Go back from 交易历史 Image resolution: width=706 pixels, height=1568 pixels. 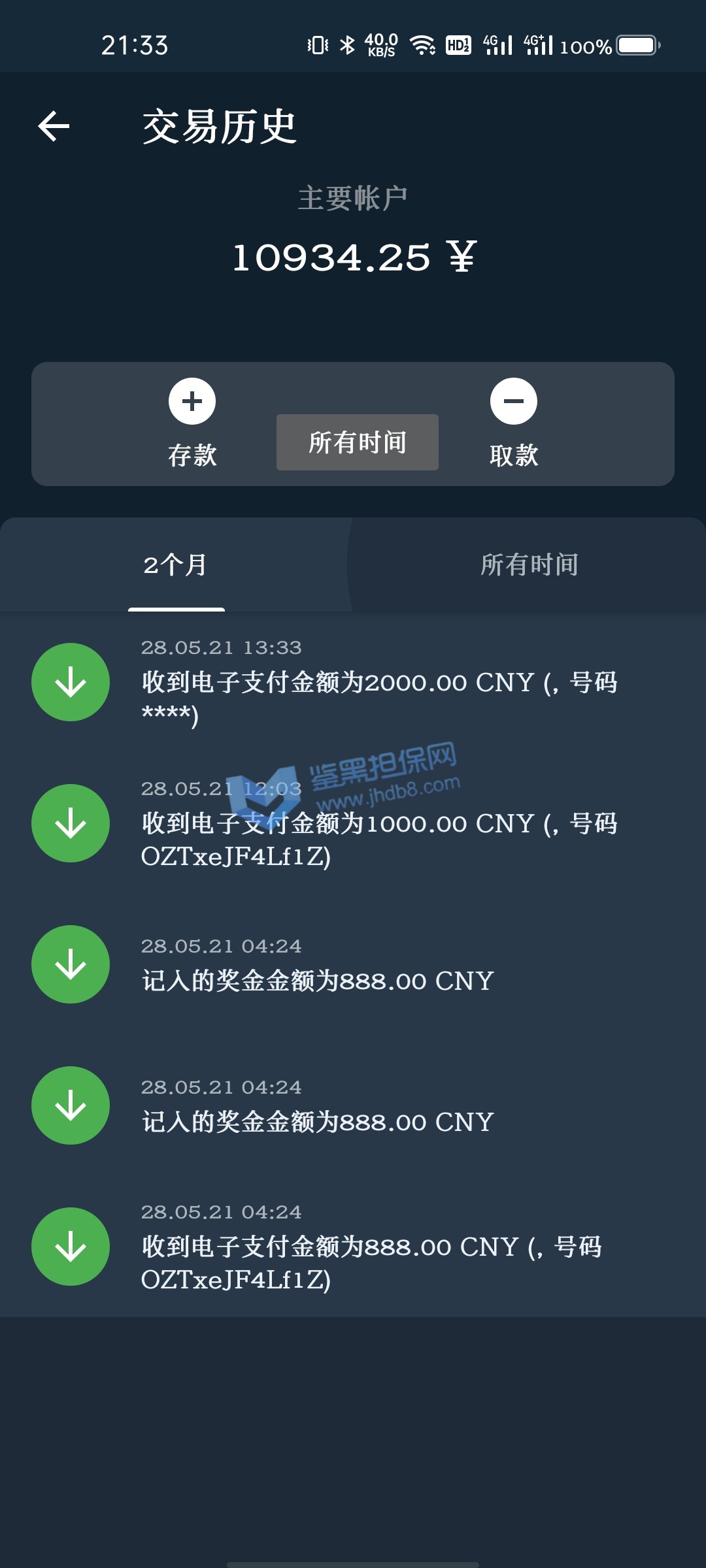coord(54,126)
